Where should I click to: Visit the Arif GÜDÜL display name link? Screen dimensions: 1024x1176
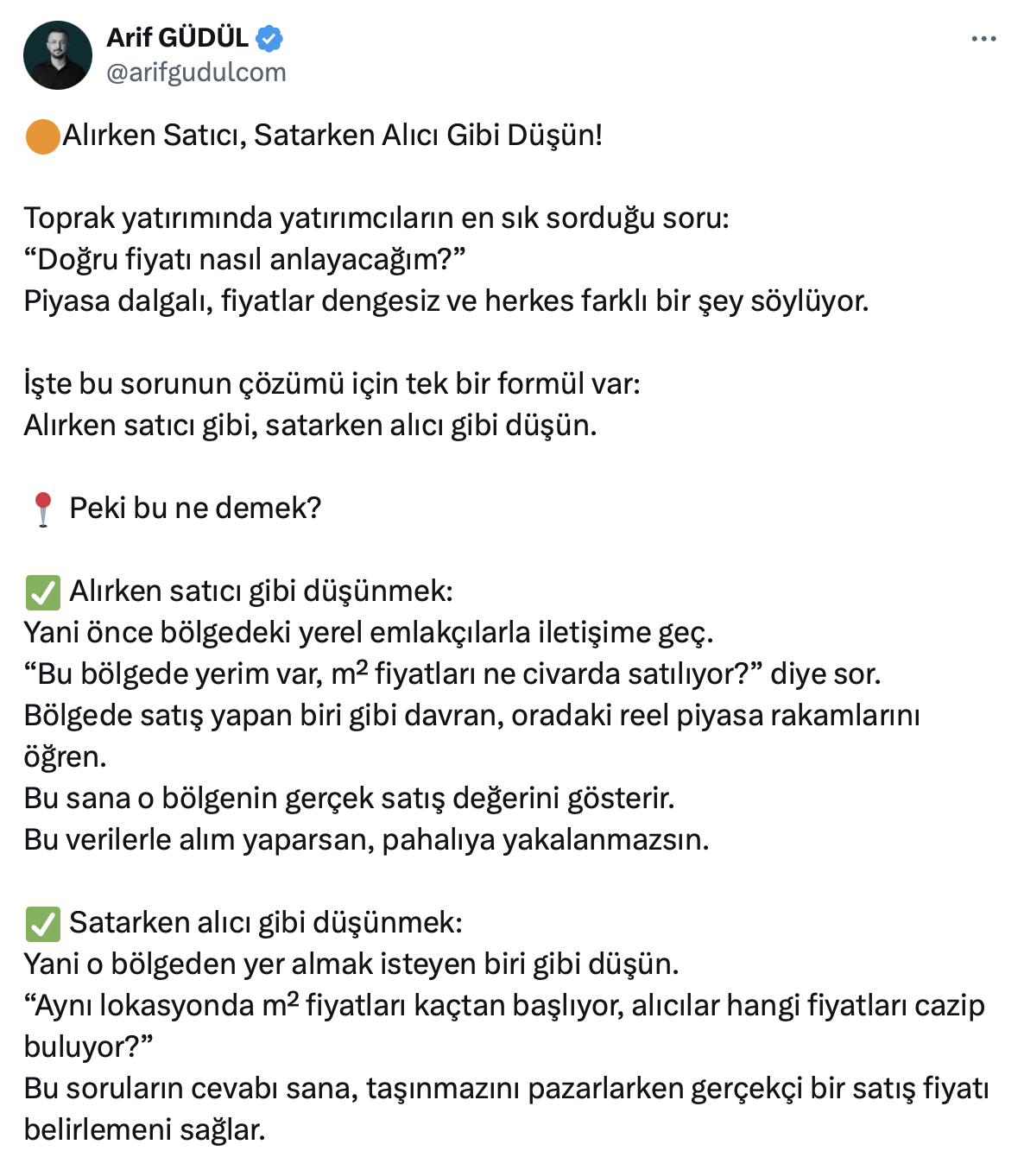click(x=177, y=37)
